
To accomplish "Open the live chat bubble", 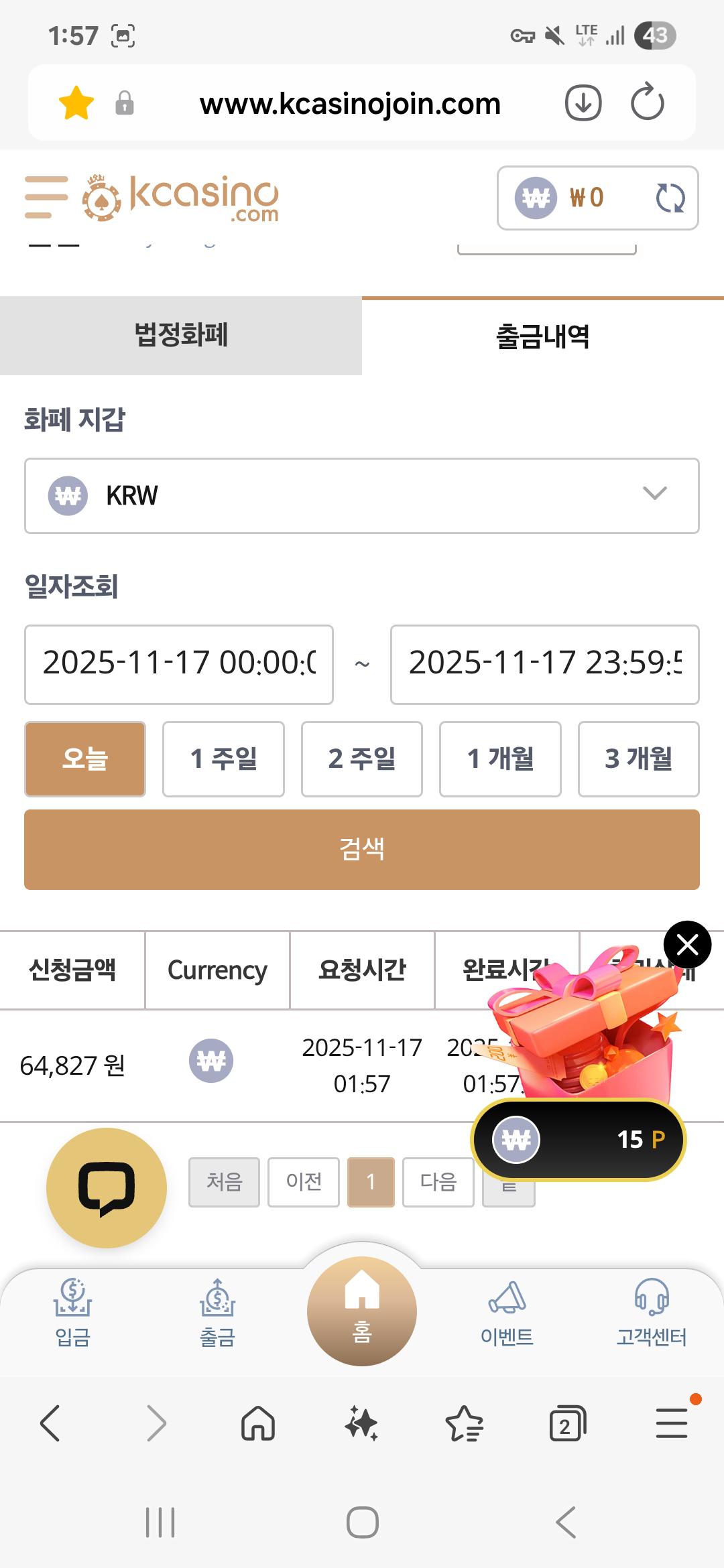I will pyautogui.click(x=107, y=1187).
